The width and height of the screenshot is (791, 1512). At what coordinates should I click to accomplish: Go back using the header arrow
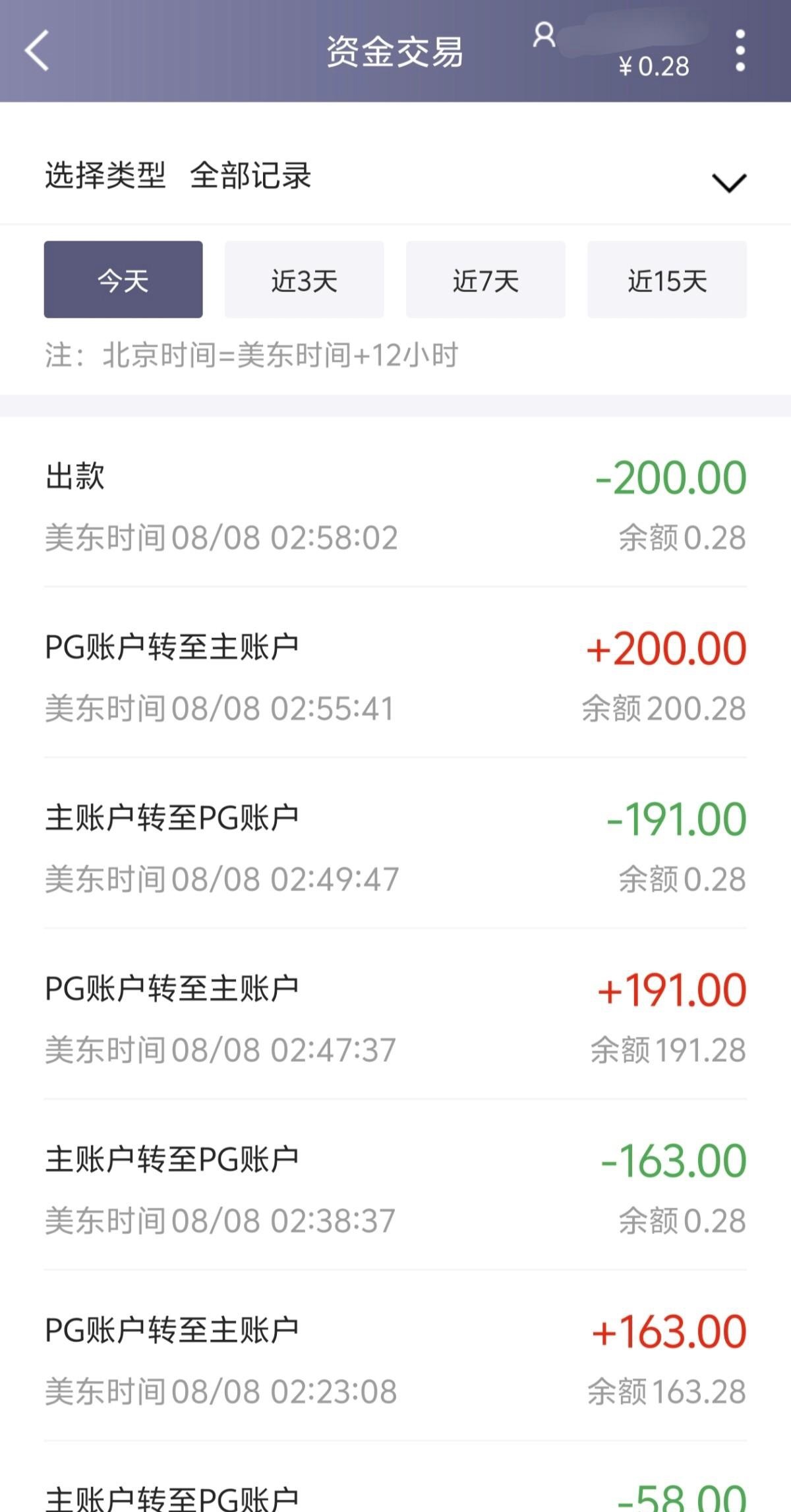[38, 51]
